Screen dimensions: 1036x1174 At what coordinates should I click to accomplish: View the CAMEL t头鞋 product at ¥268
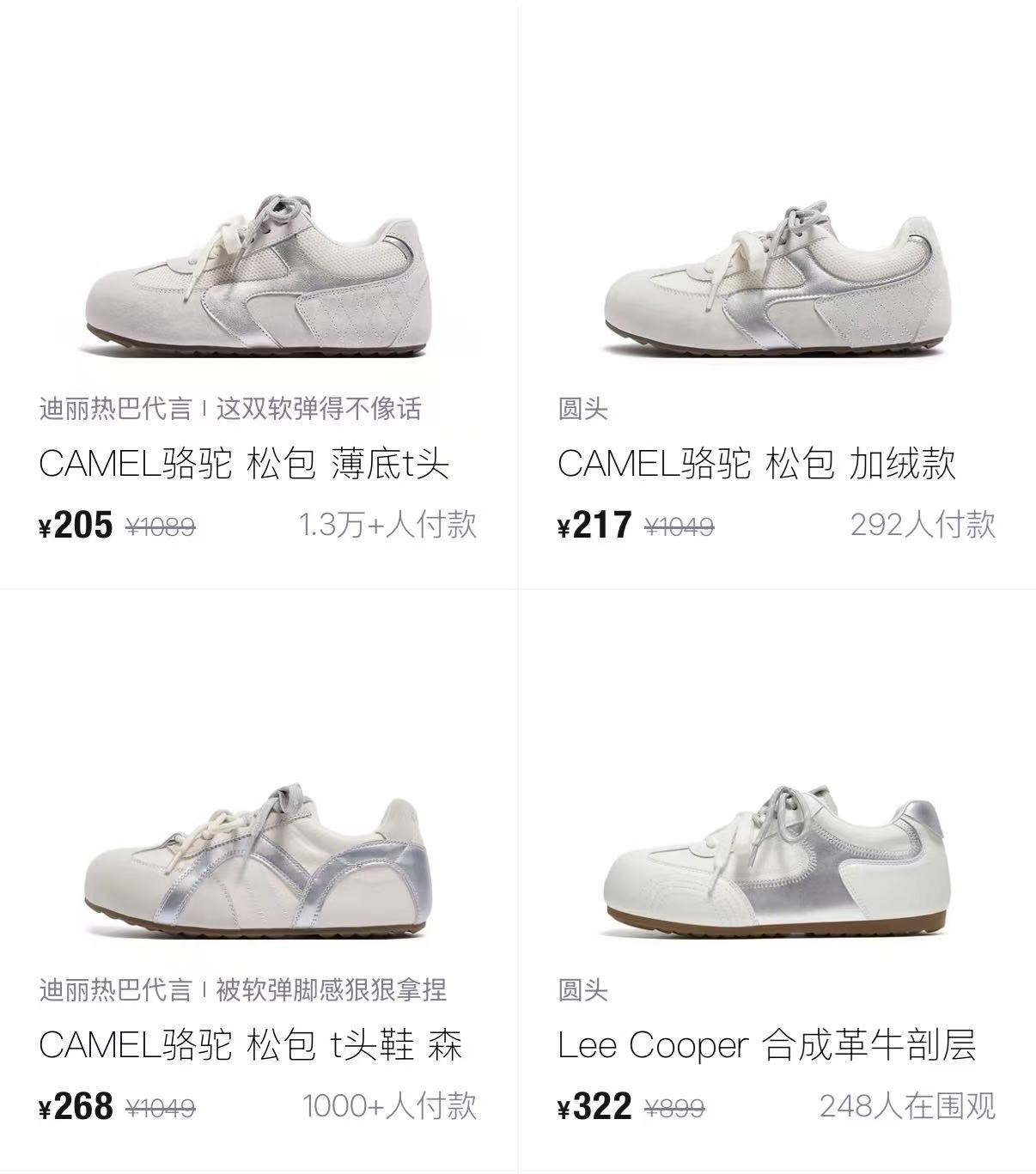click(258, 859)
